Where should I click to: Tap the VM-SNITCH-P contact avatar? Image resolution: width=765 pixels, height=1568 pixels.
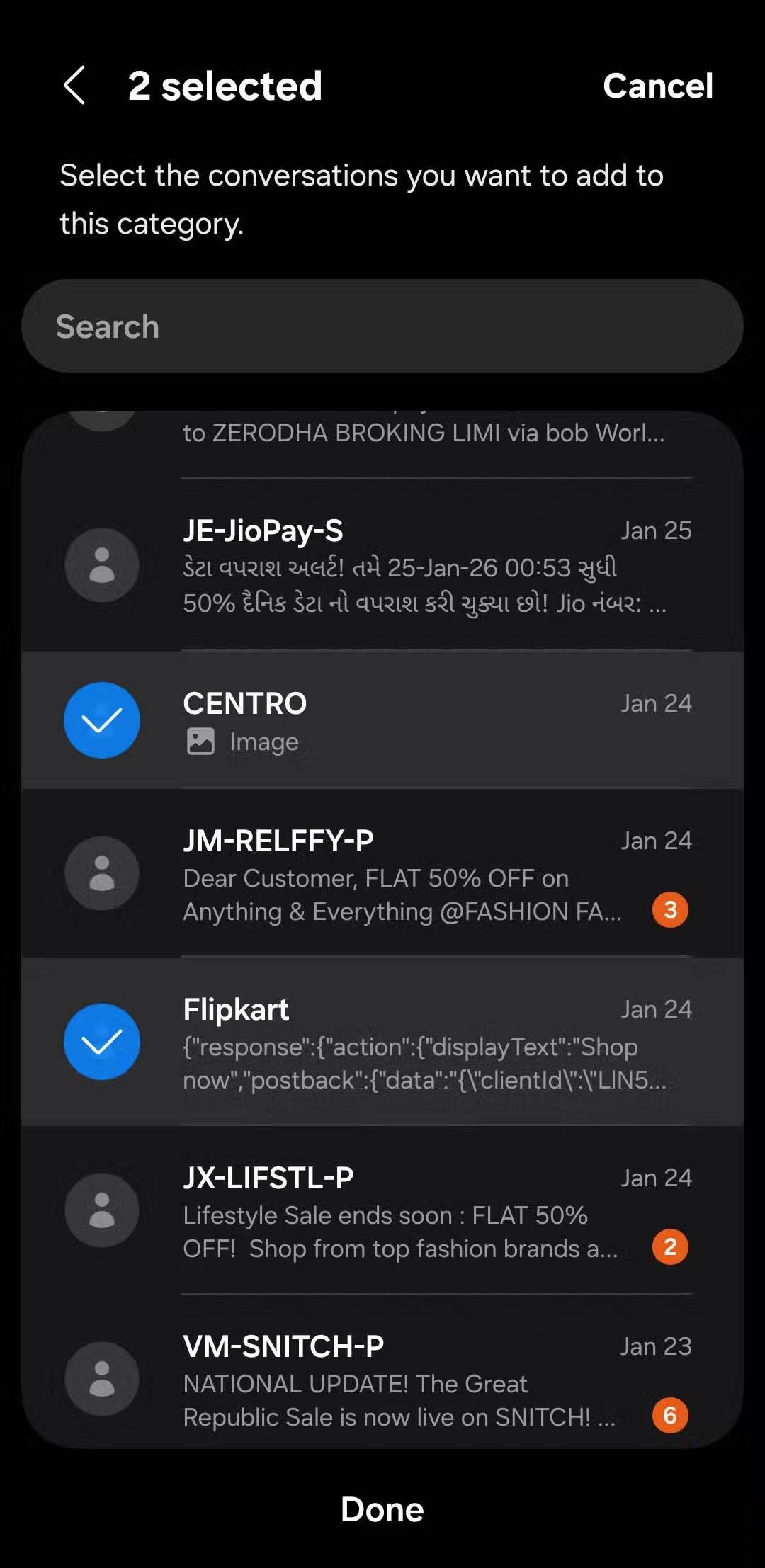point(102,1377)
